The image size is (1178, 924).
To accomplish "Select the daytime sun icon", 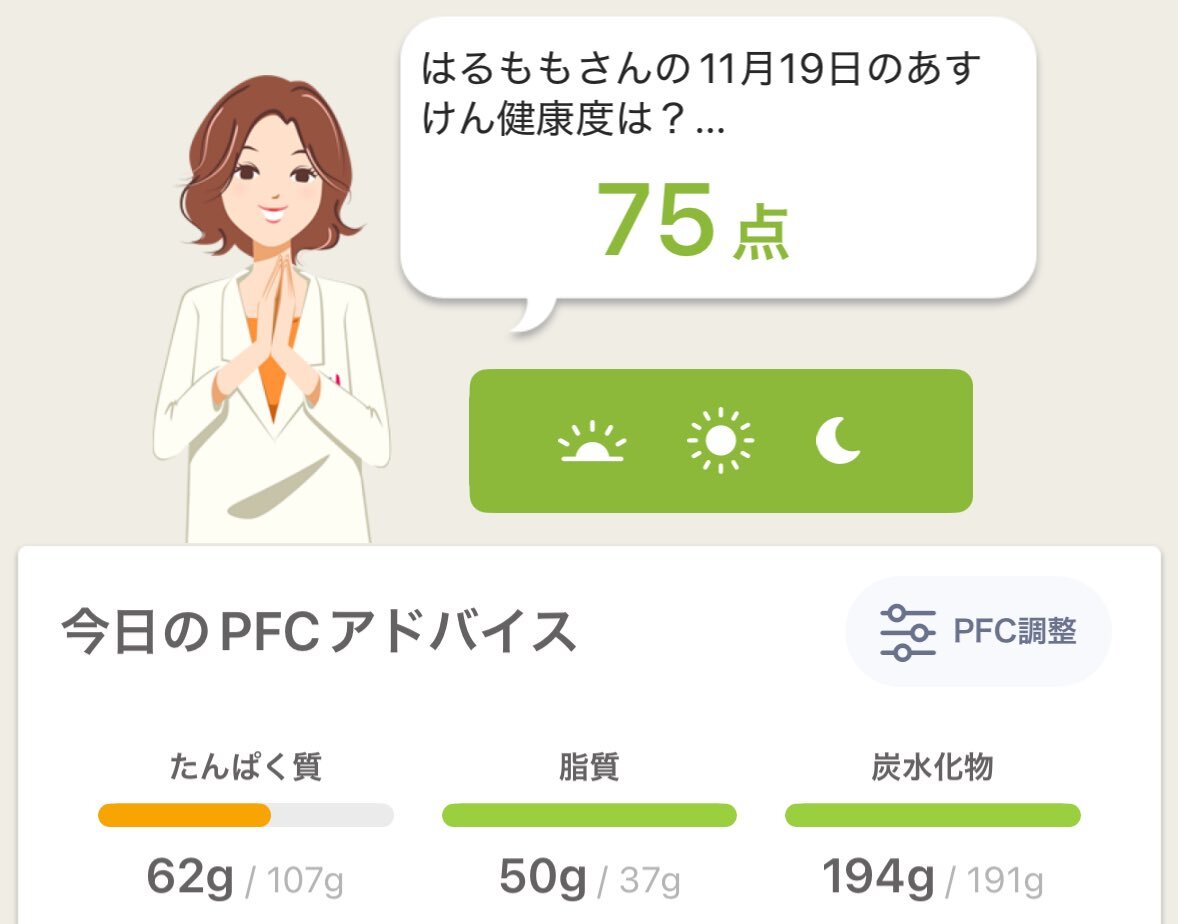I will tap(720, 441).
